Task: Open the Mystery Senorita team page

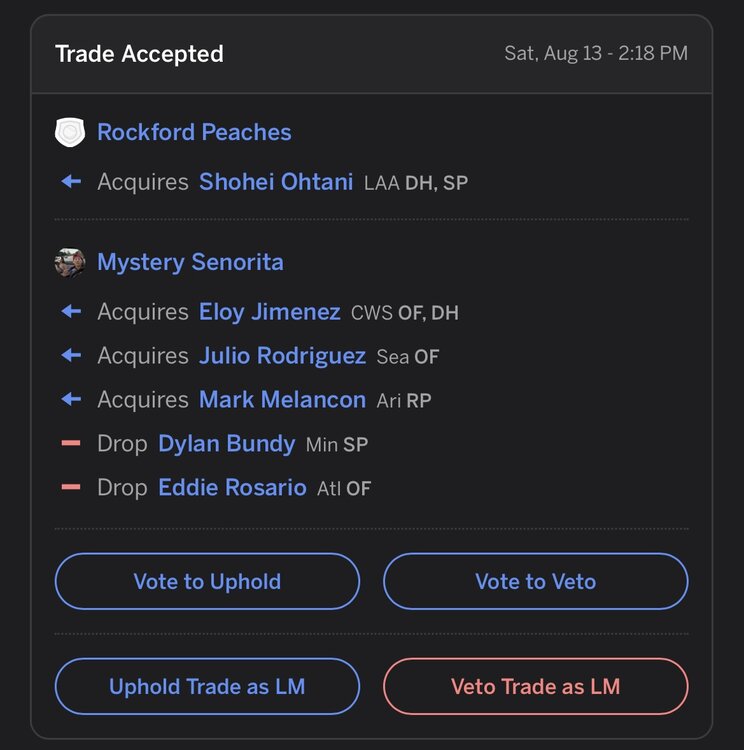Action: (x=190, y=262)
